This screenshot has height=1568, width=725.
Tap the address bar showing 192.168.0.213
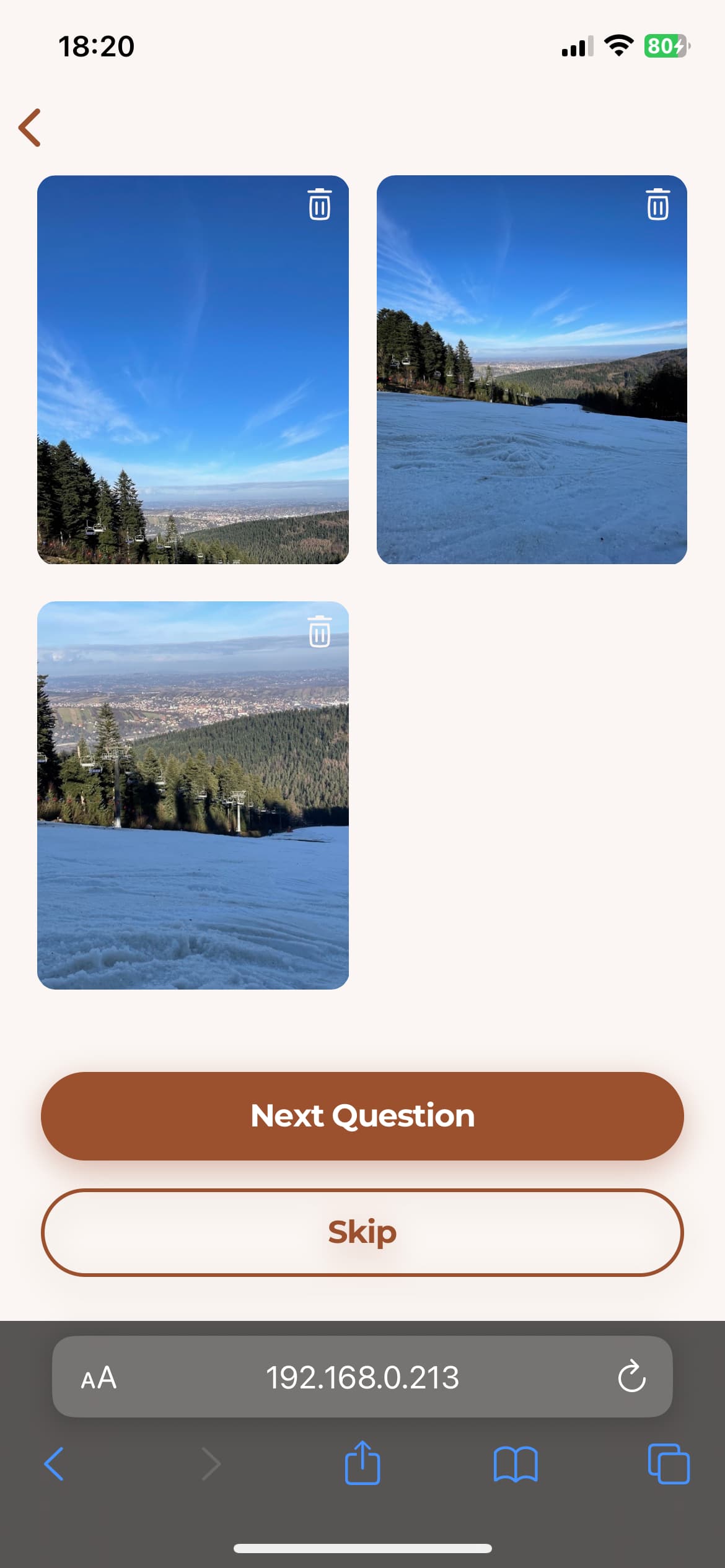pos(362,1377)
